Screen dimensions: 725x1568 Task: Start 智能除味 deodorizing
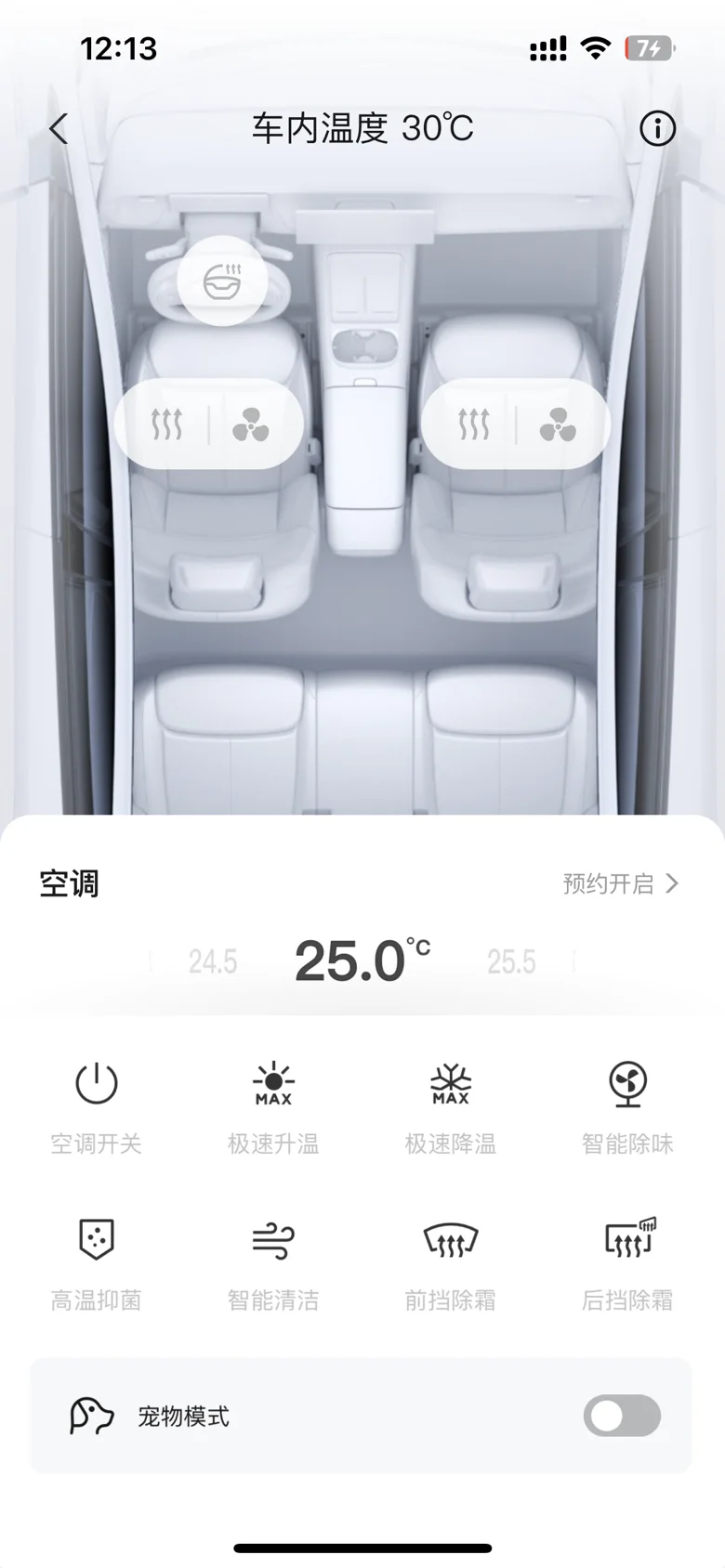coord(627,1107)
